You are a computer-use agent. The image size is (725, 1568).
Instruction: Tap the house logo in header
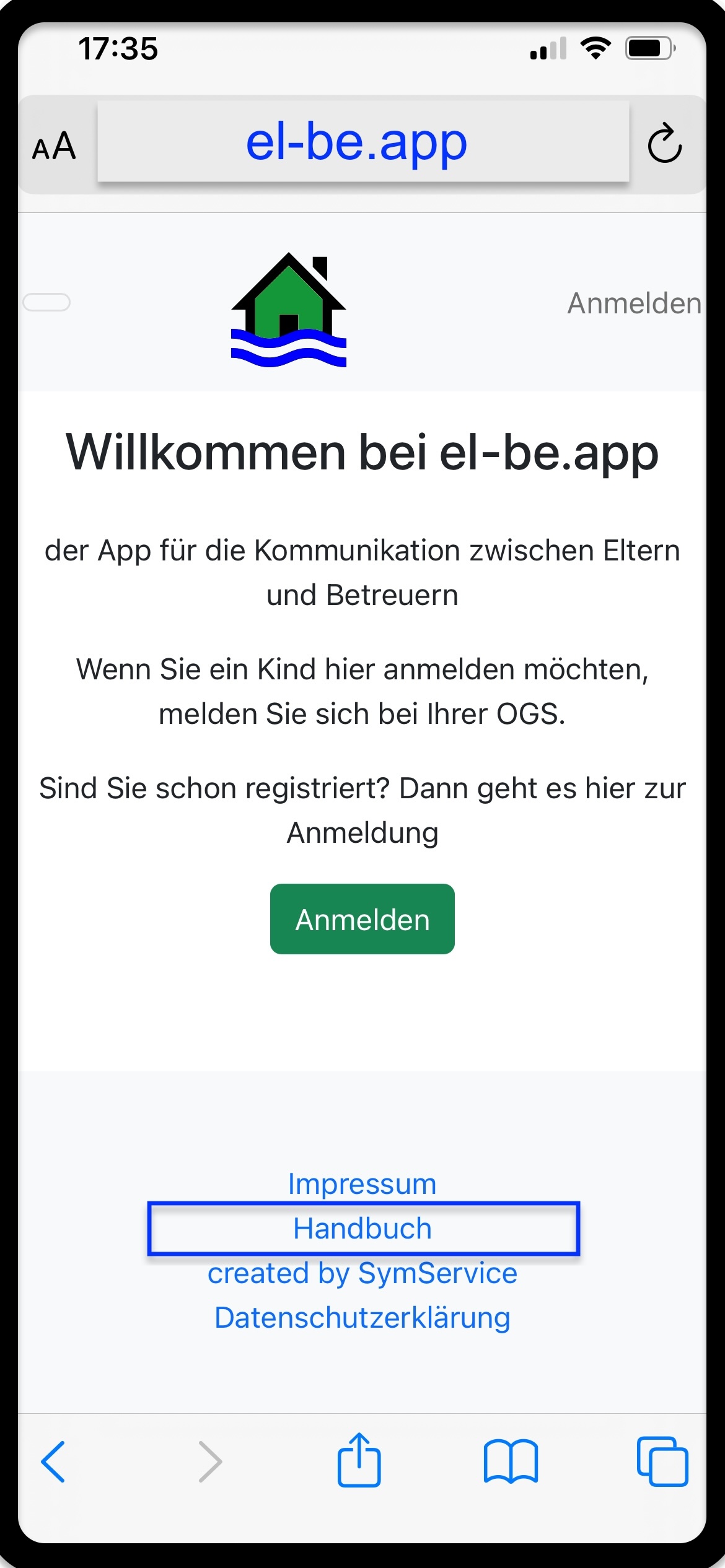coord(289,310)
